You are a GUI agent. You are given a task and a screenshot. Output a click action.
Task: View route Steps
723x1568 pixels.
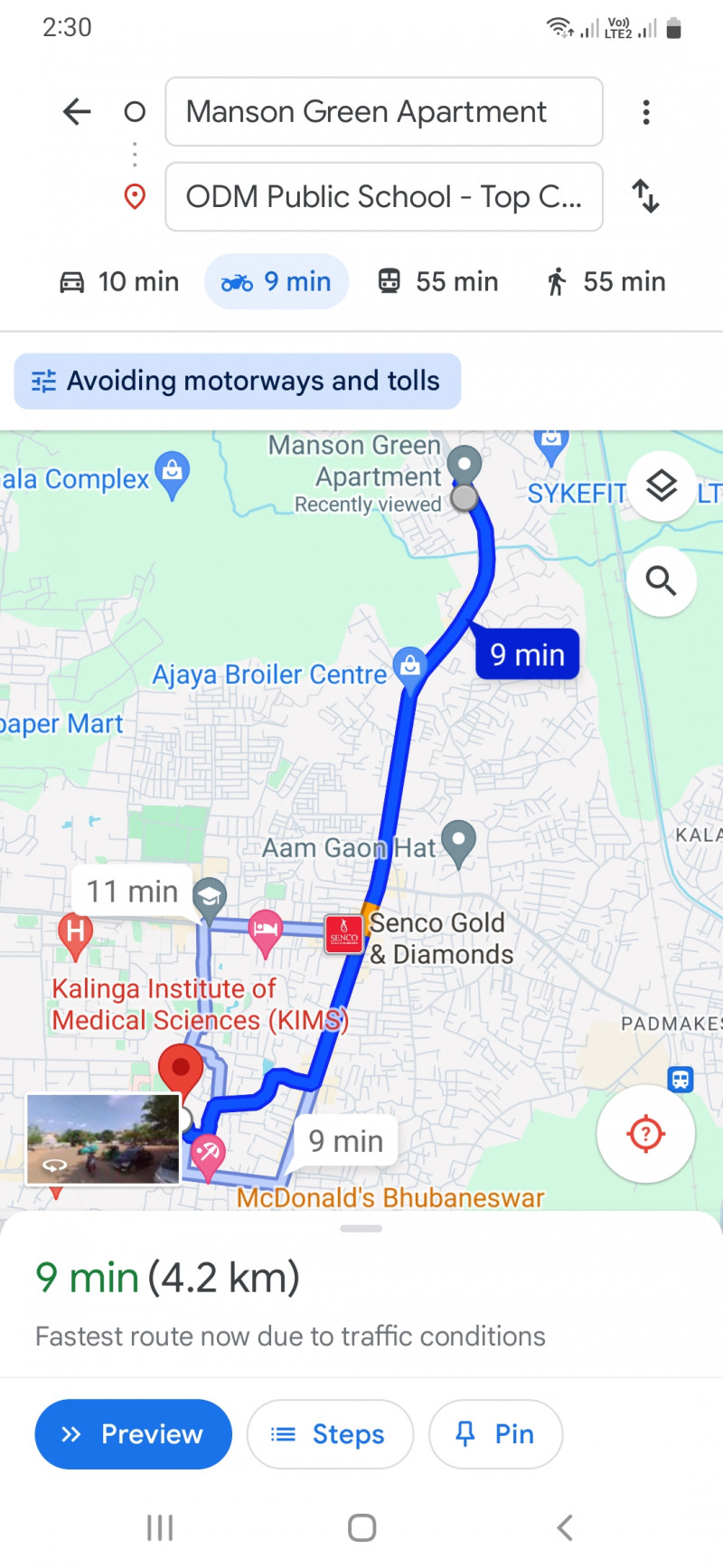coord(330,1434)
